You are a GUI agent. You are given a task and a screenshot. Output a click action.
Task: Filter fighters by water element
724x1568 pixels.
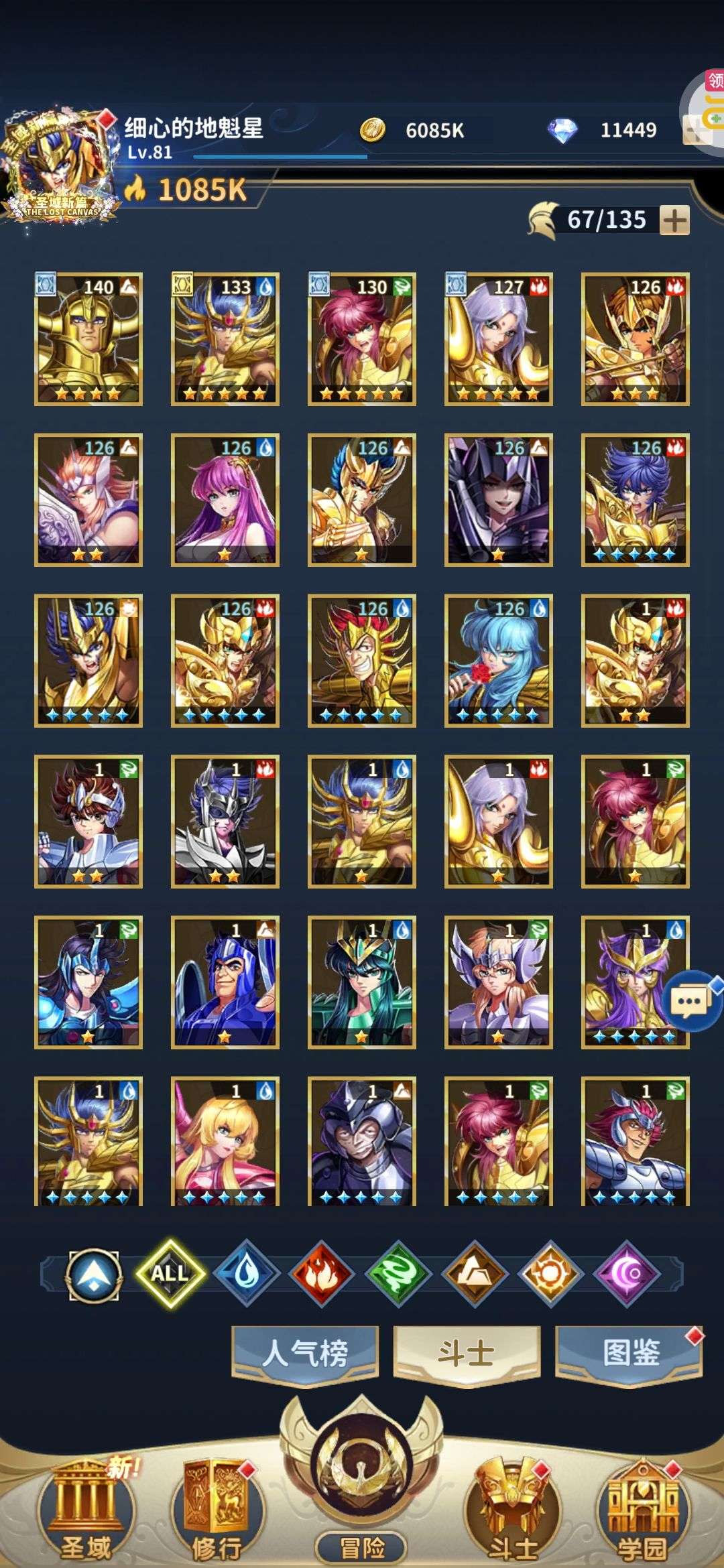pos(246,1272)
